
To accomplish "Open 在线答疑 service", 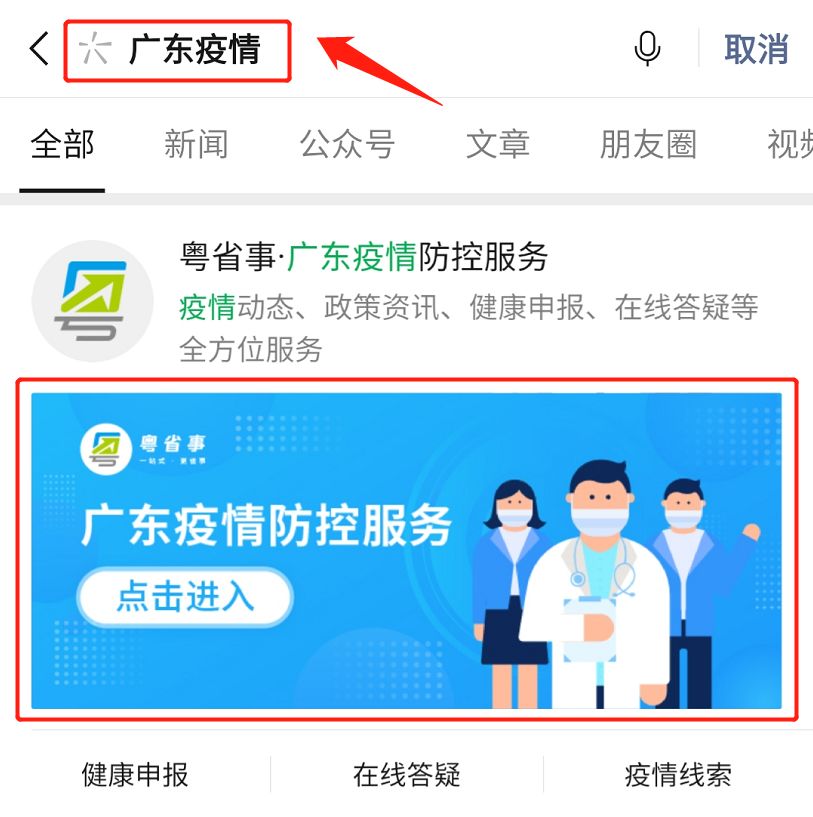I will coord(406,774).
